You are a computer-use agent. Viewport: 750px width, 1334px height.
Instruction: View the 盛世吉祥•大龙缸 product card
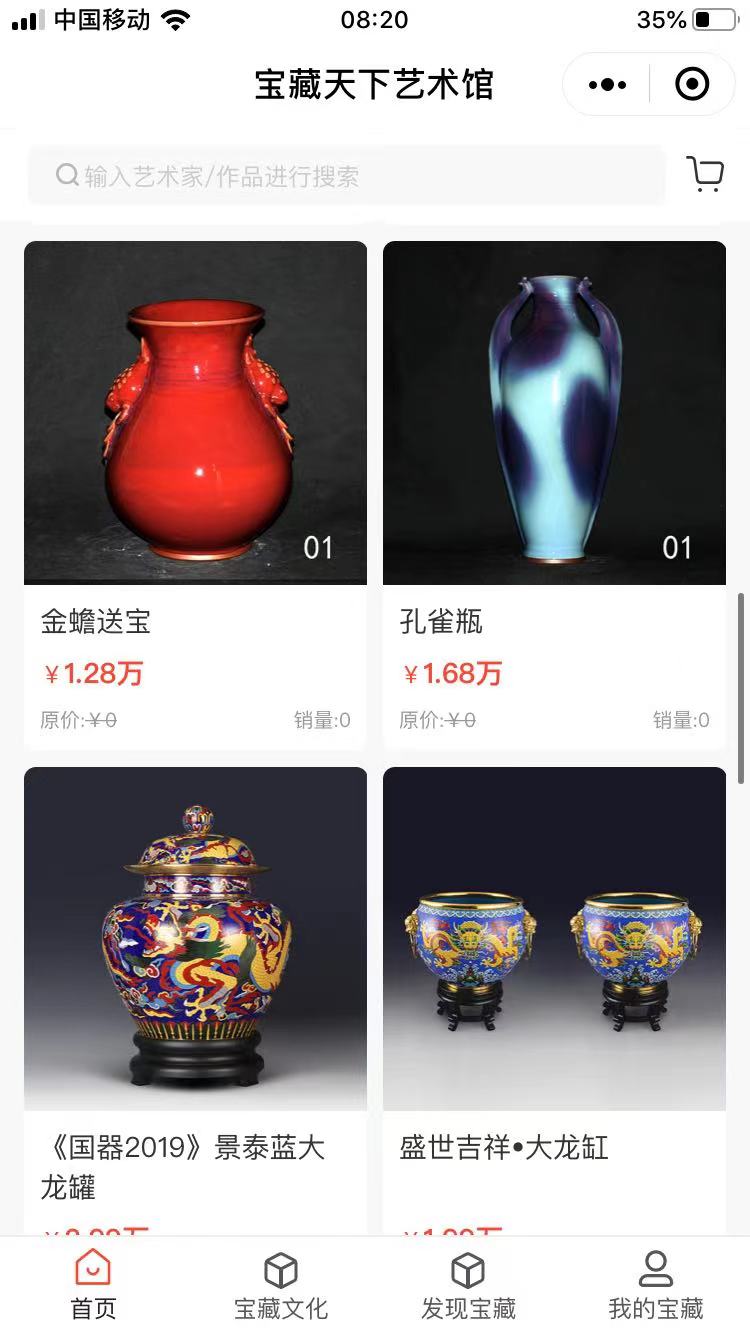pyautogui.click(x=554, y=938)
